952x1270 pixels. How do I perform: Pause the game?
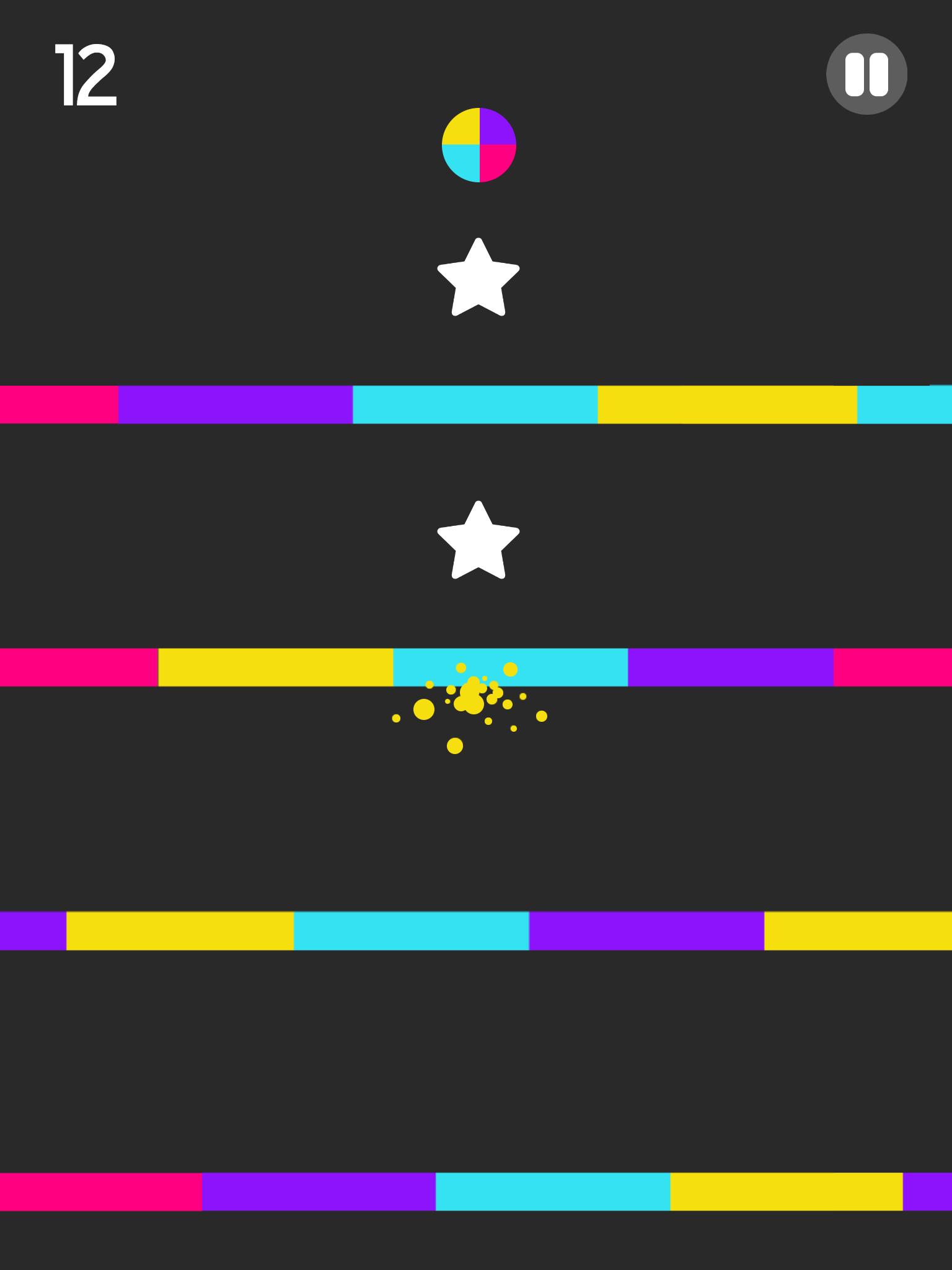[866, 74]
